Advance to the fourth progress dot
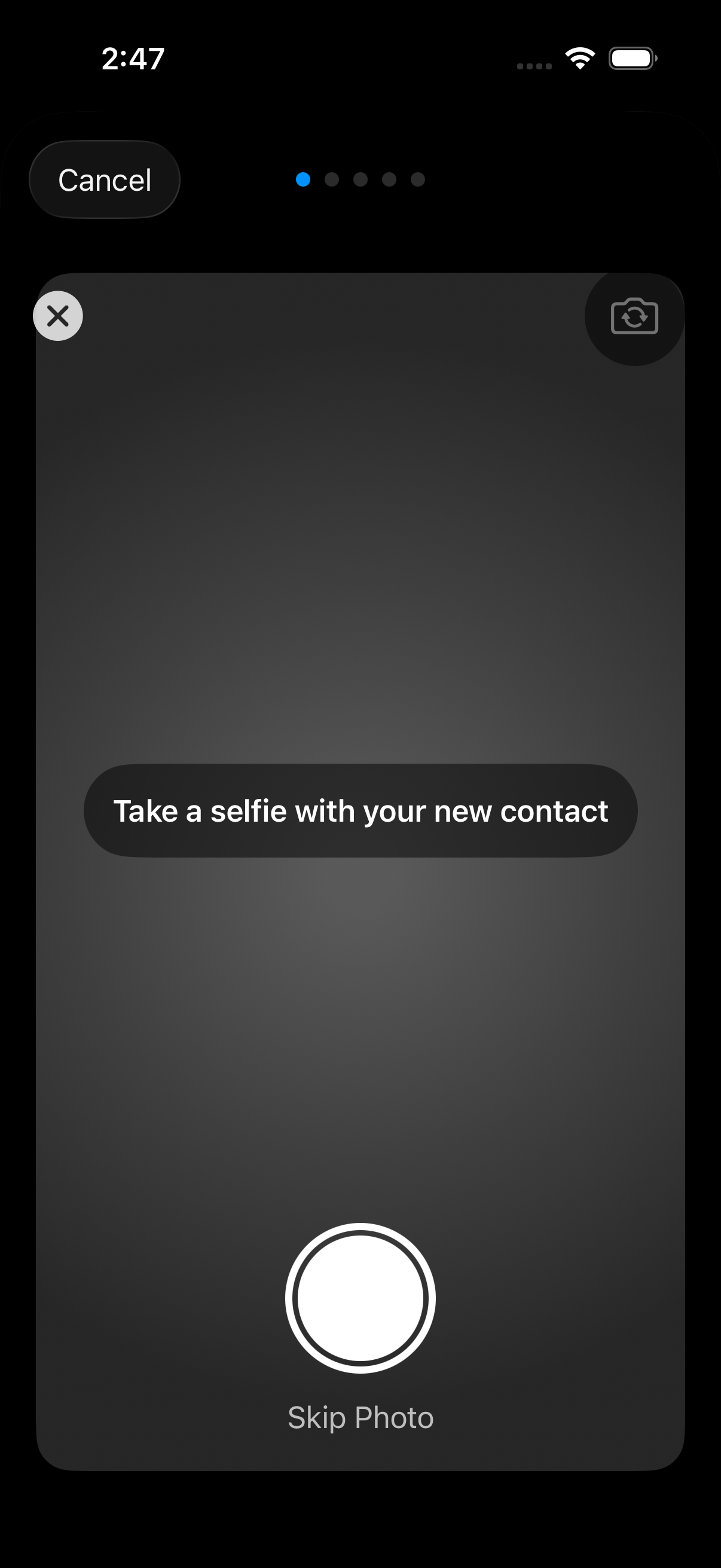Viewport: 721px width, 1568px height. pyautogui.click(x=389, y=179)
